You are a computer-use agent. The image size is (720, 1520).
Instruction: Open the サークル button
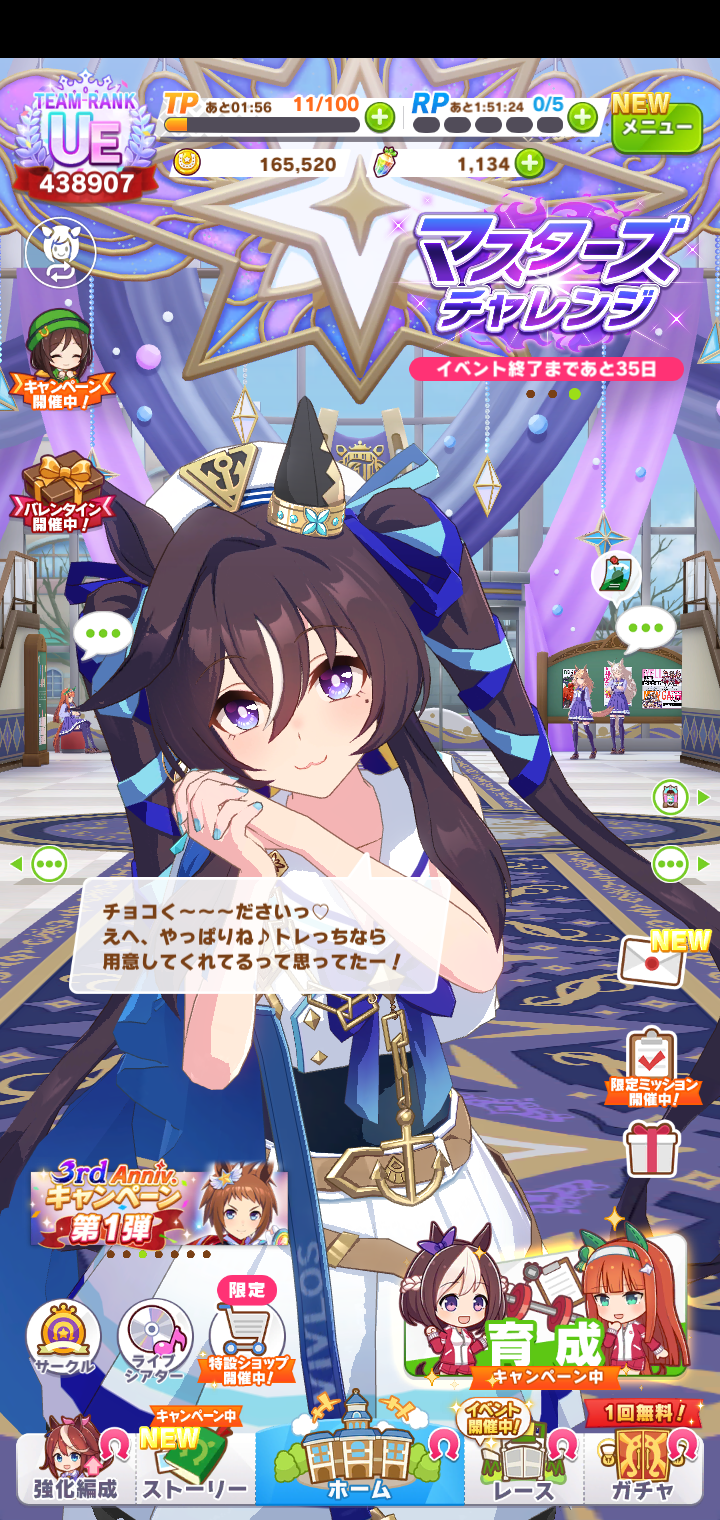click(63, 1338)
